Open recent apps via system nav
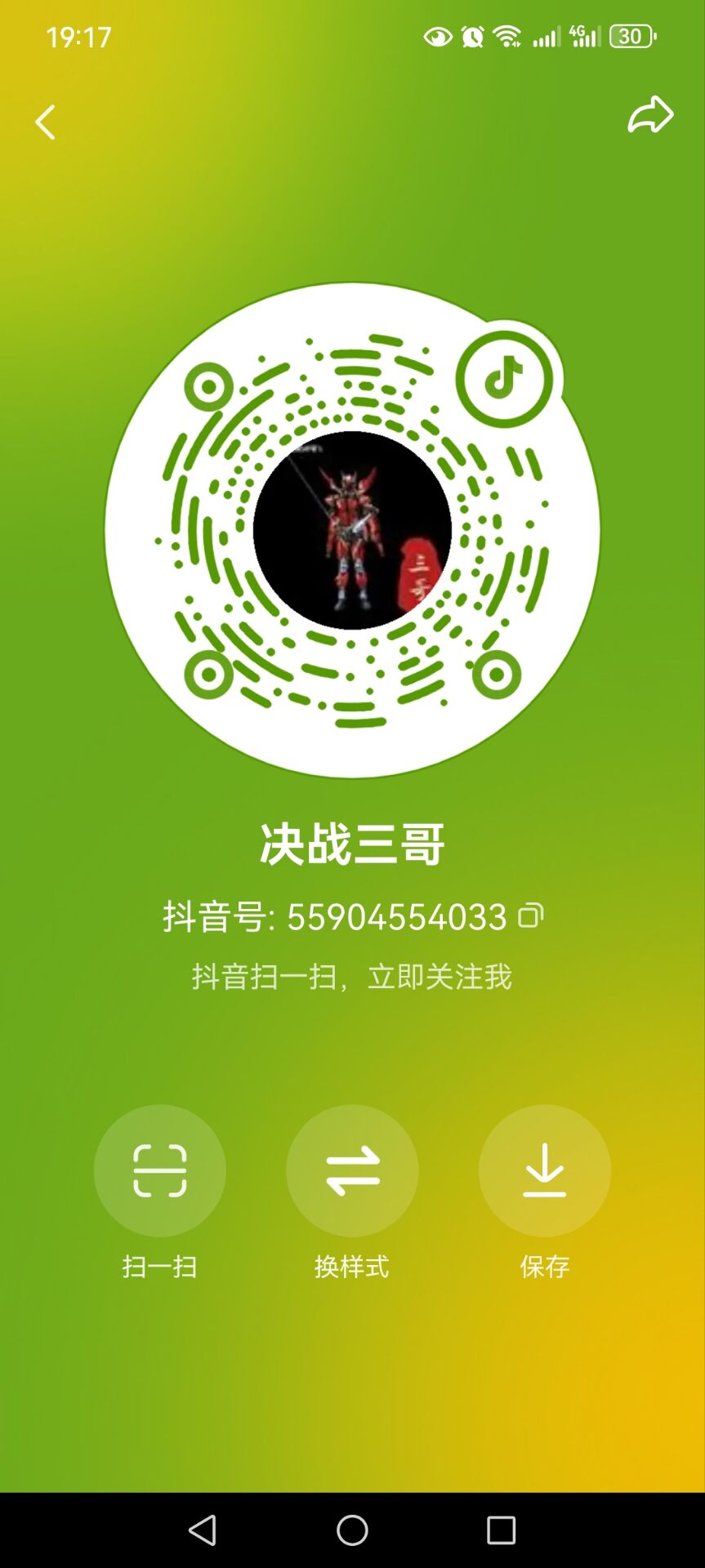The image size is (705, 1568). click(501, 1530)
